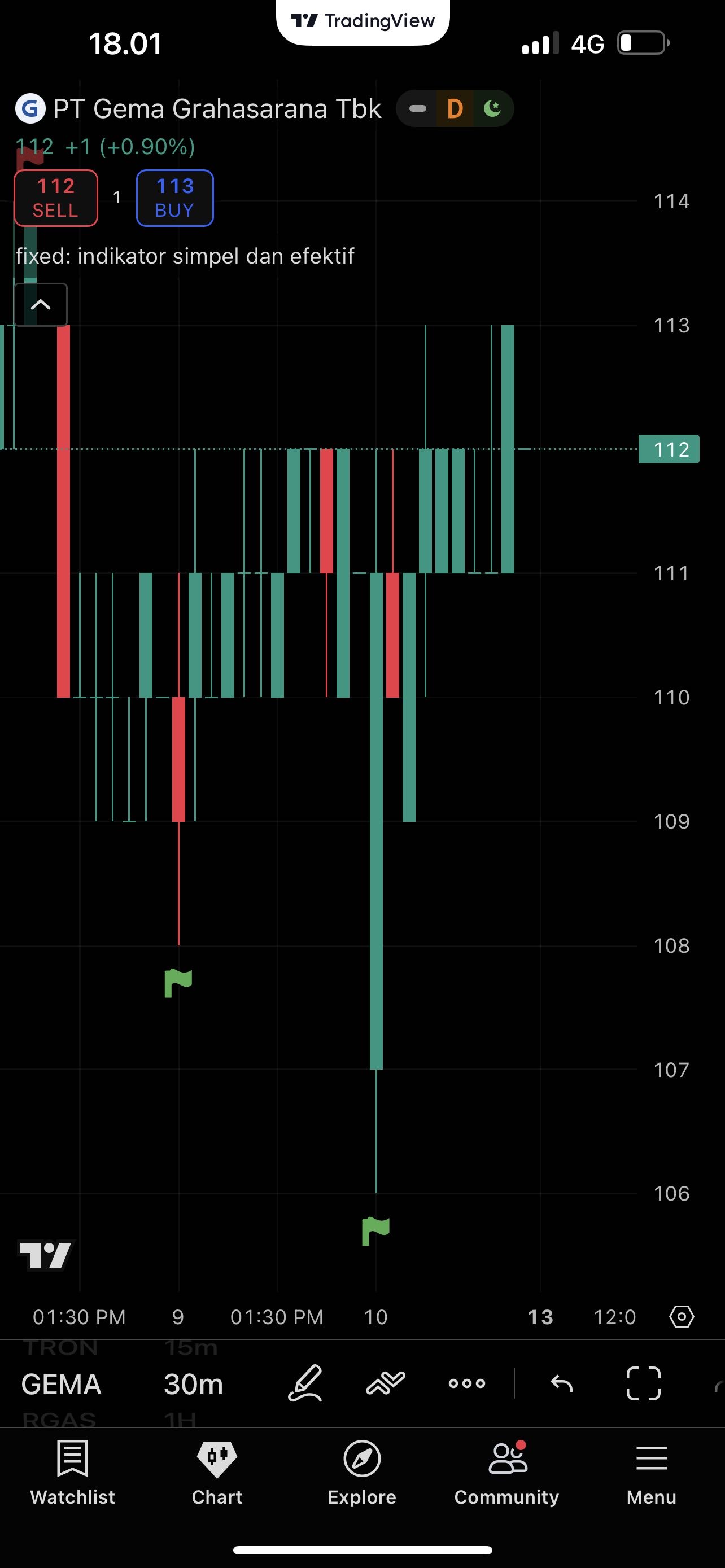This screenshot has height=1568, width=725.
Task: Open the drawing tools pencil
Action: pyautogui.click(x=304, y=1383)
